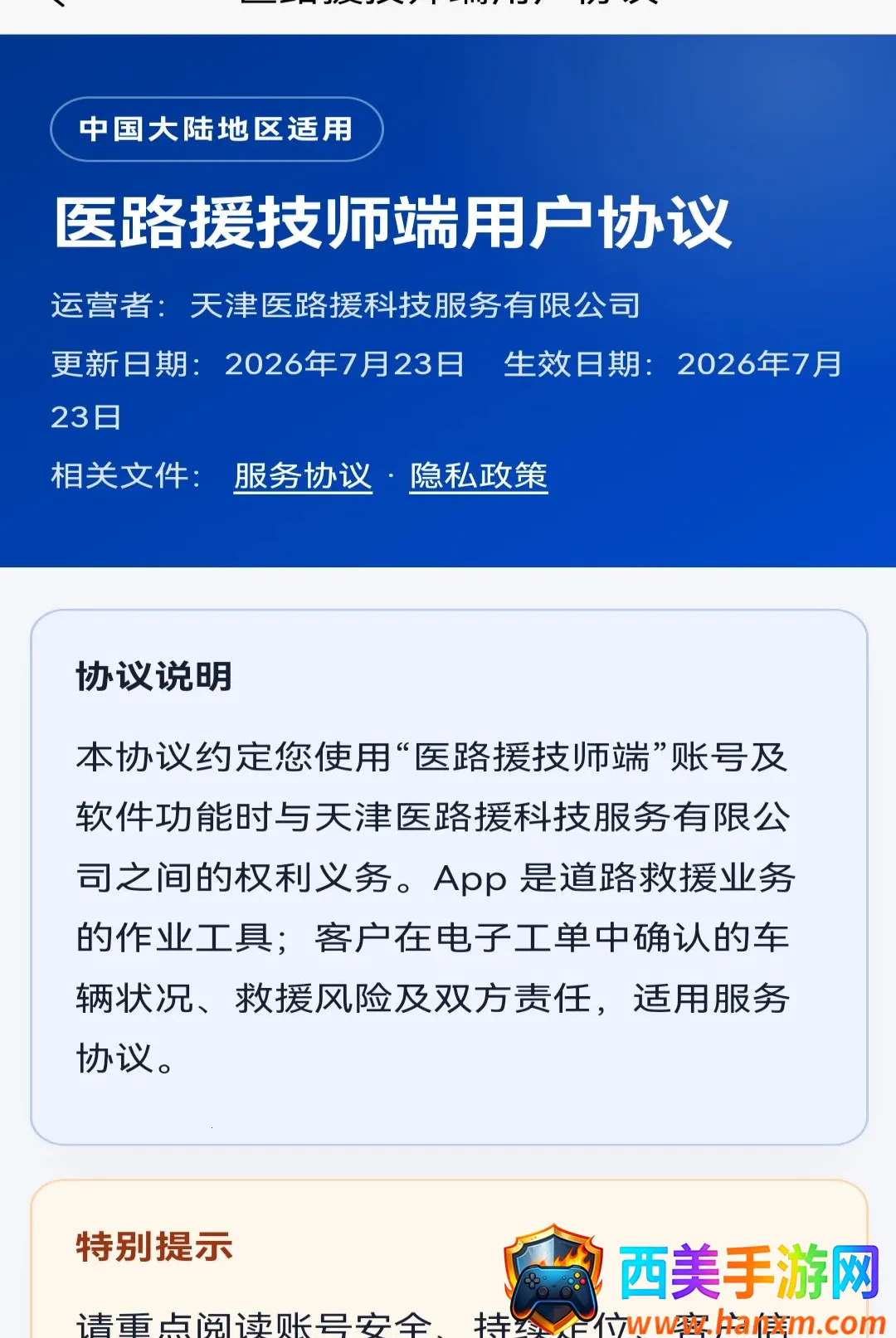Open the 服务协议 link
This screenshot has height=1338, width=896.
pyautogui.click(x=303, y=476)
